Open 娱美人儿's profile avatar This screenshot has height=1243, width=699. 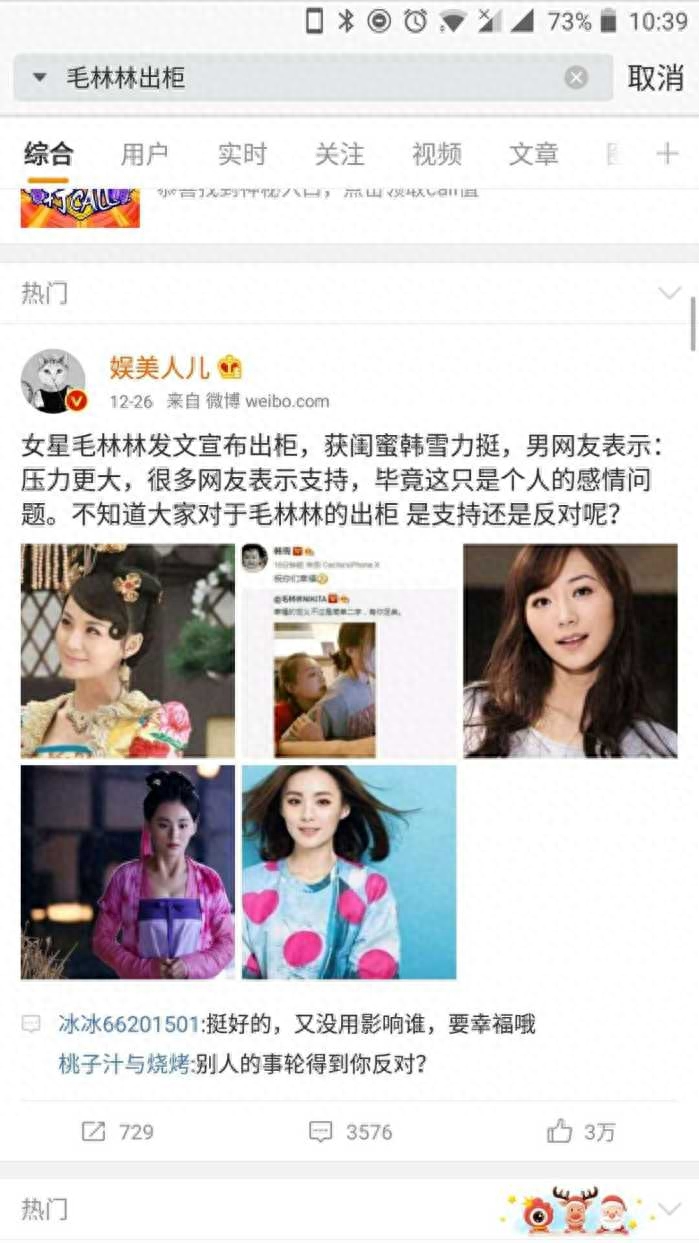53,381
